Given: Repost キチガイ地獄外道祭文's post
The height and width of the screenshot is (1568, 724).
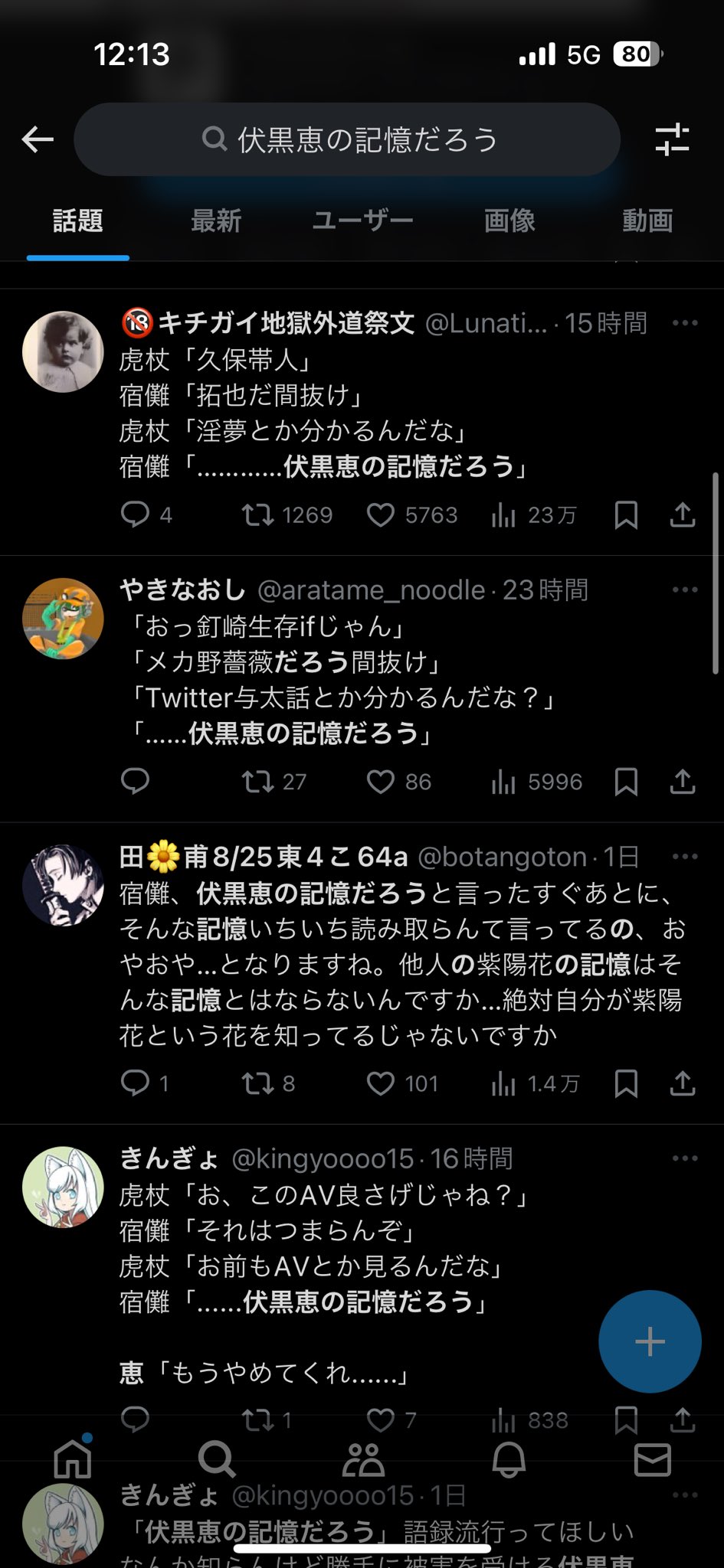Looking at the screenshot, I should click(x=258, y=515).
